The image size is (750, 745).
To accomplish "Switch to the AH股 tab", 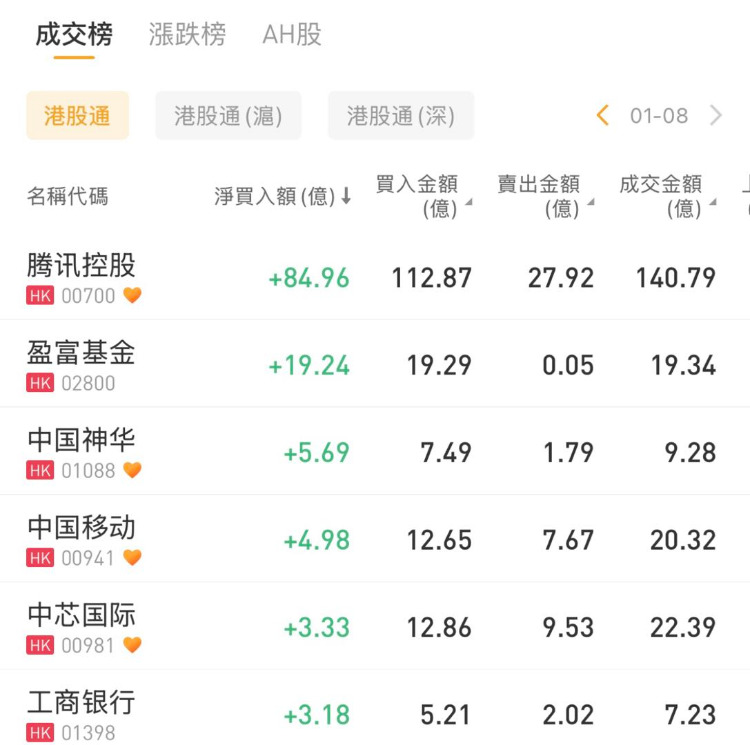I will pyautogui.click(x=292, y=35).
